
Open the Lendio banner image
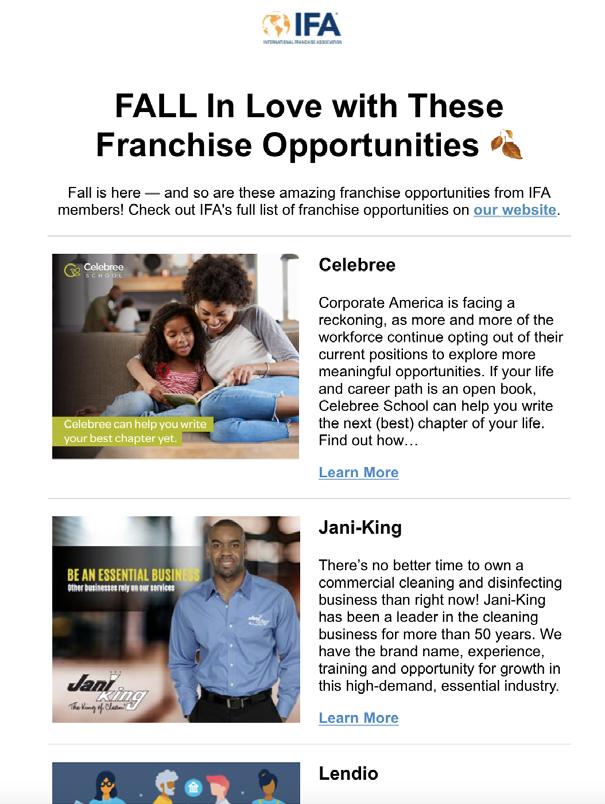click(x=176, y=783)
